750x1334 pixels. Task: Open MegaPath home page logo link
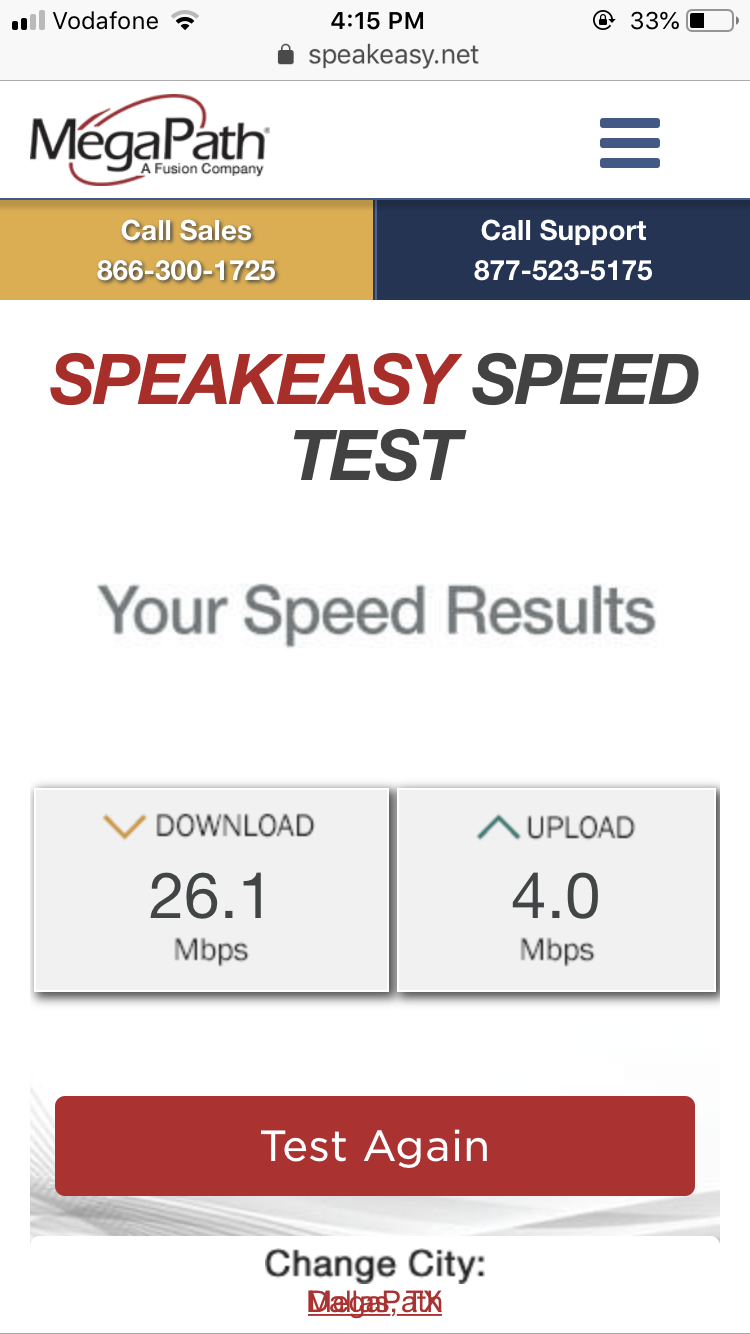149,140
